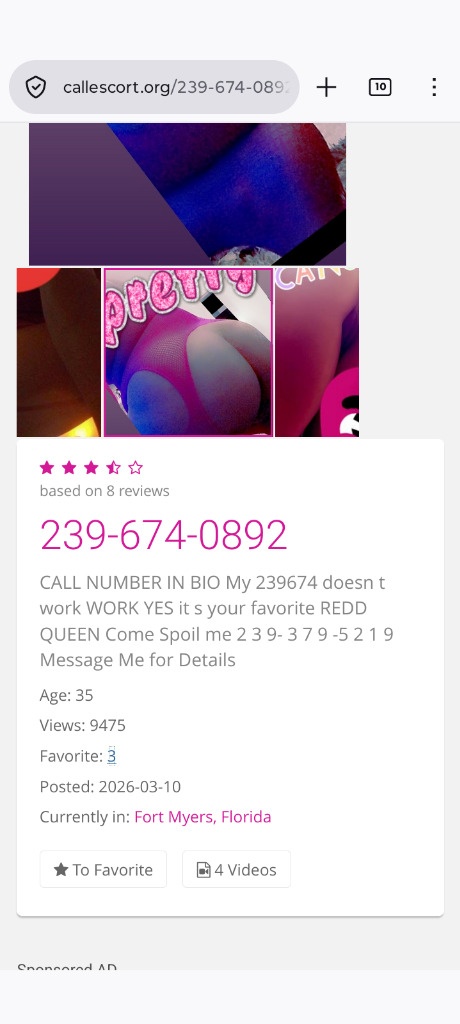This screenshot has height=1024, width=460.
Task: Call the 239-674-0892 phone number link
Action: [163, 536]
